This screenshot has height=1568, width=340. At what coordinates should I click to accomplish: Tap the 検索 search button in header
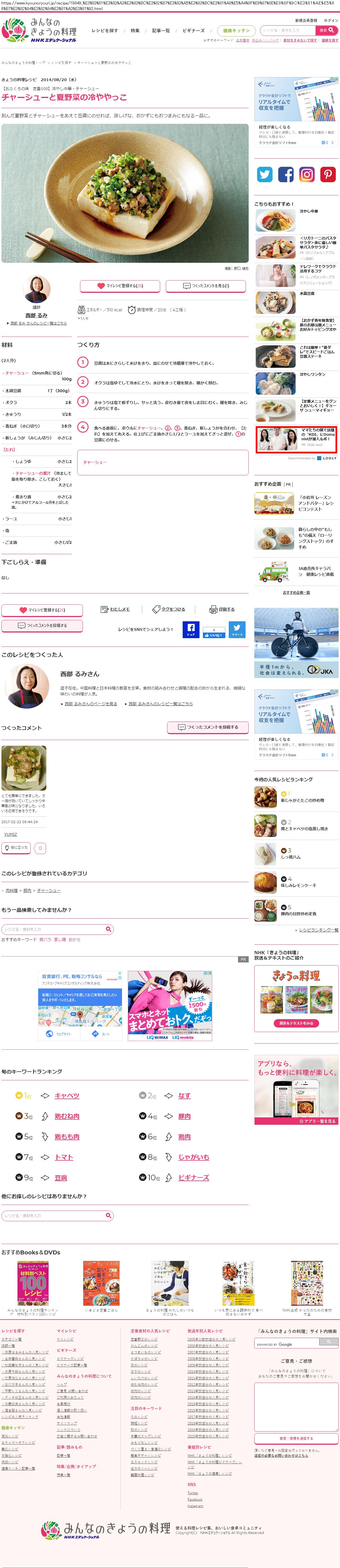point(327,30)
